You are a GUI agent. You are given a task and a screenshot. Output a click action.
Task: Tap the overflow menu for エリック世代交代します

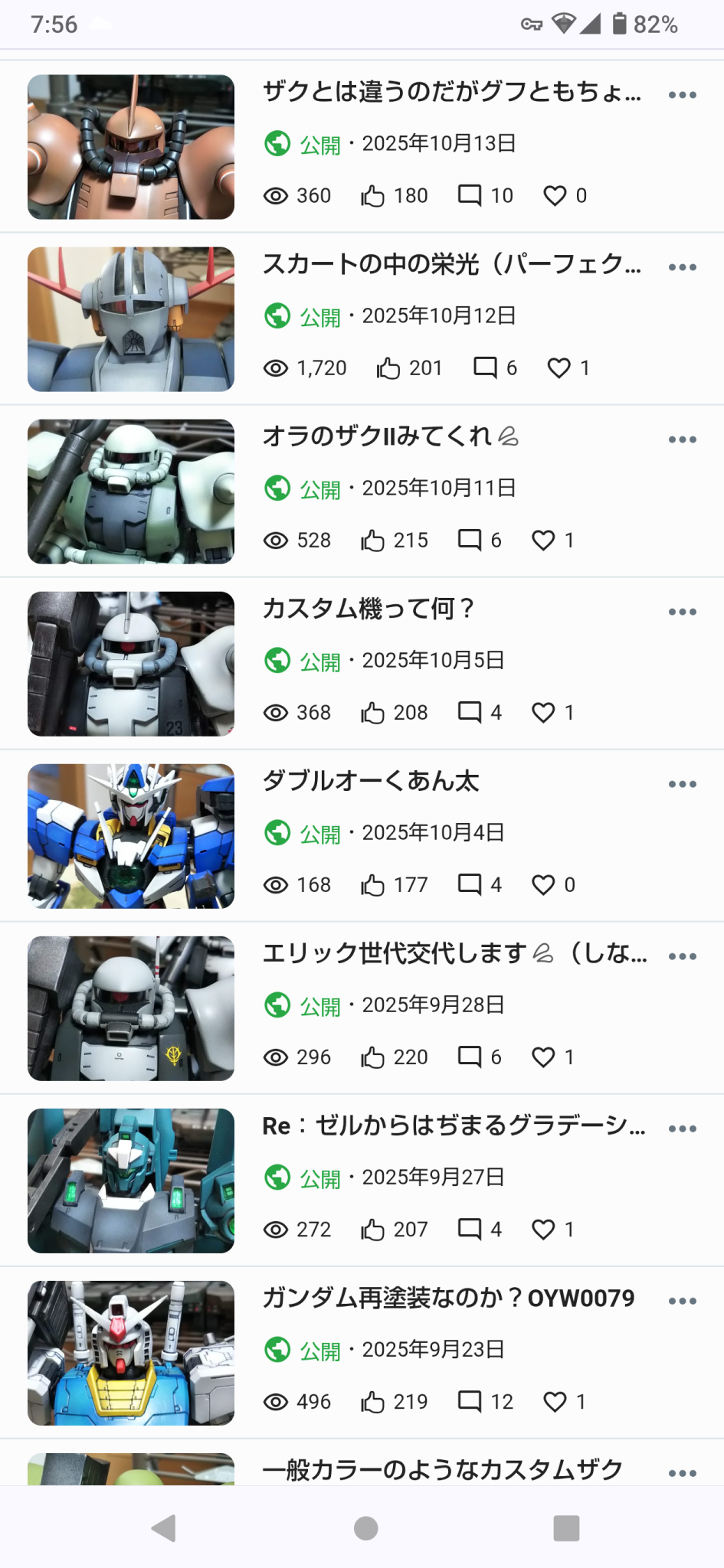(x=682, y=956)
